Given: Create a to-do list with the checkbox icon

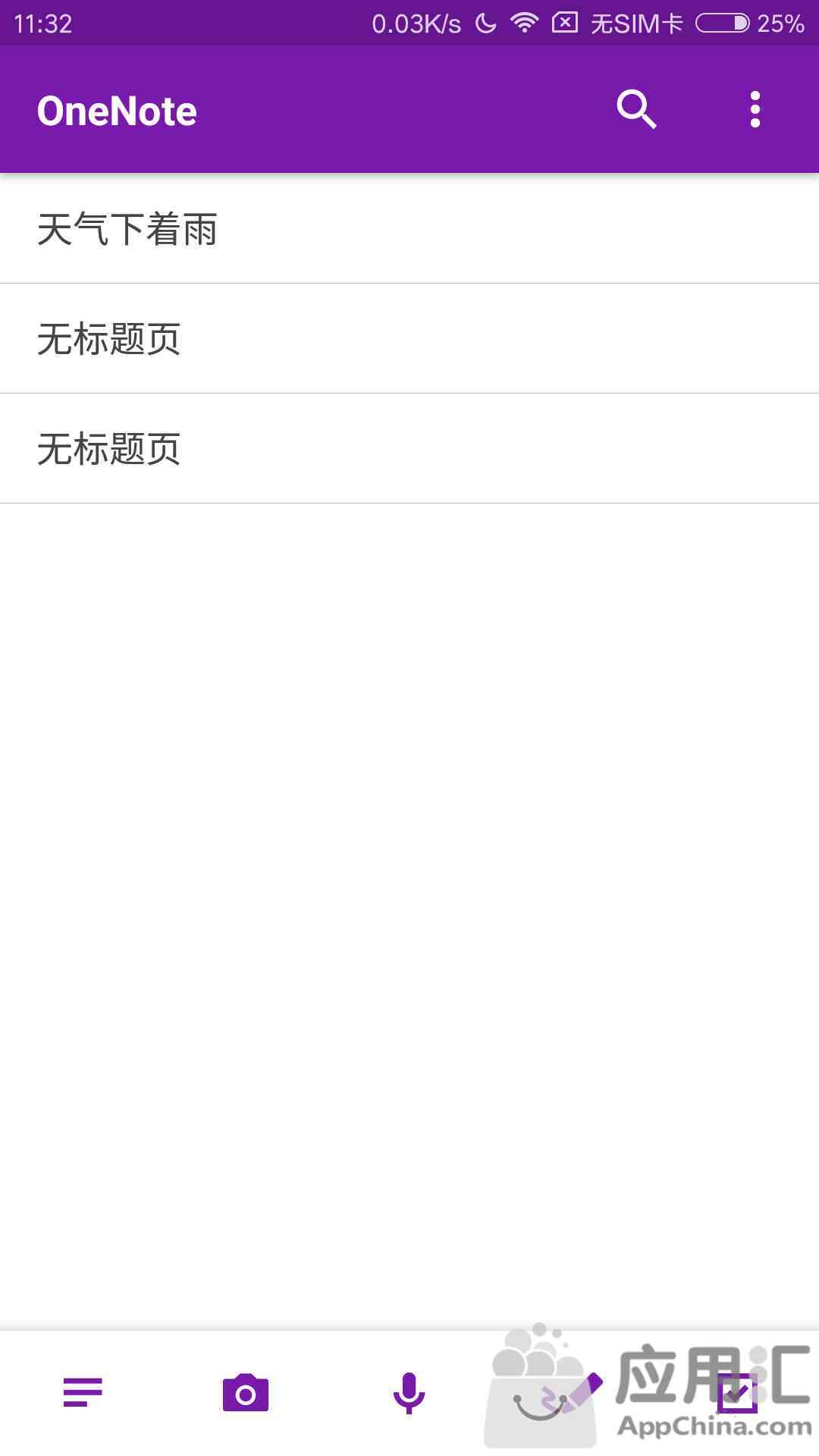Looking at the screenshot, I should coord(737,1393).
